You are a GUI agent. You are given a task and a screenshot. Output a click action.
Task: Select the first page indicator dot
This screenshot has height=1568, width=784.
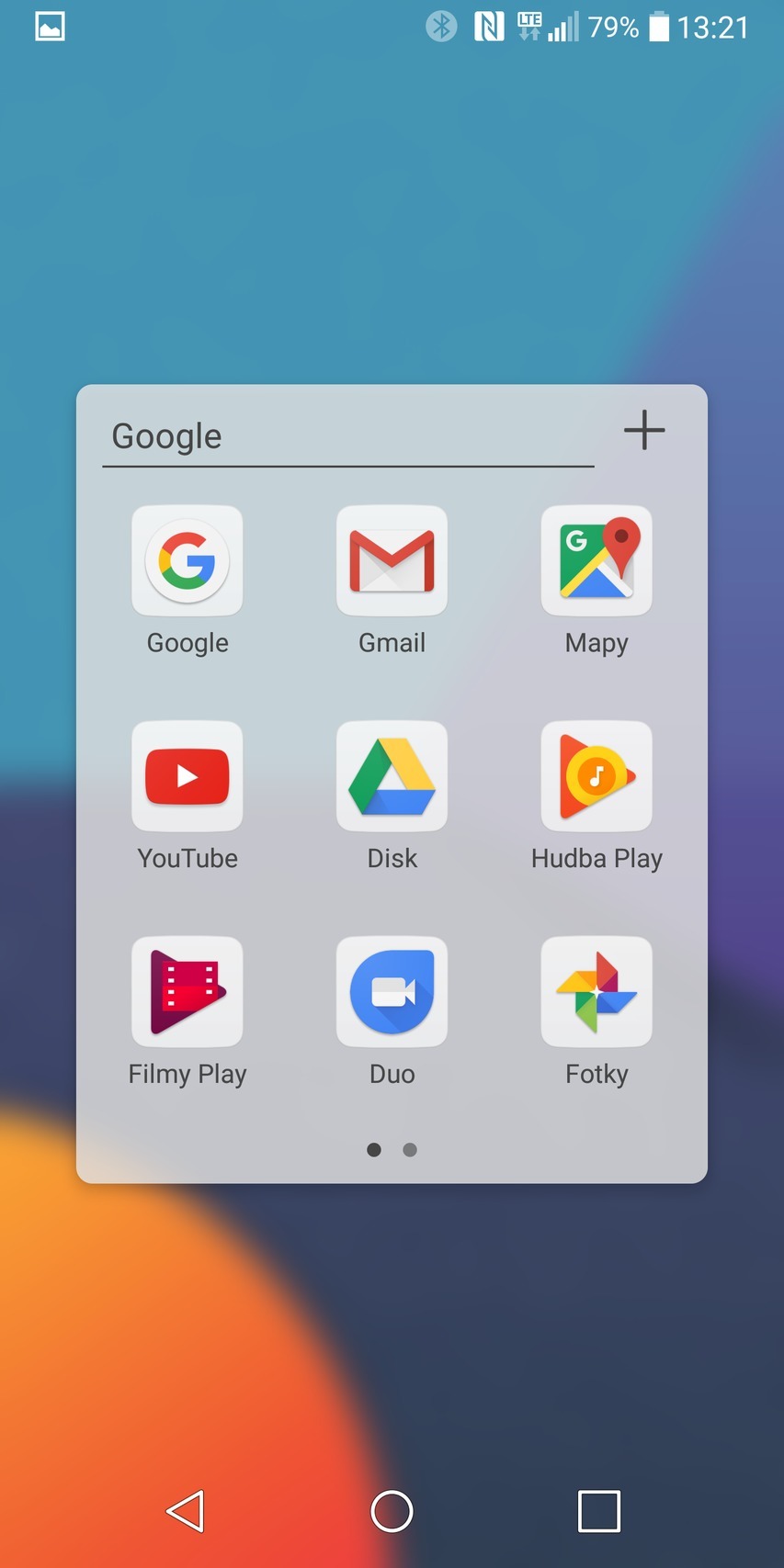tap(374, 1149)
